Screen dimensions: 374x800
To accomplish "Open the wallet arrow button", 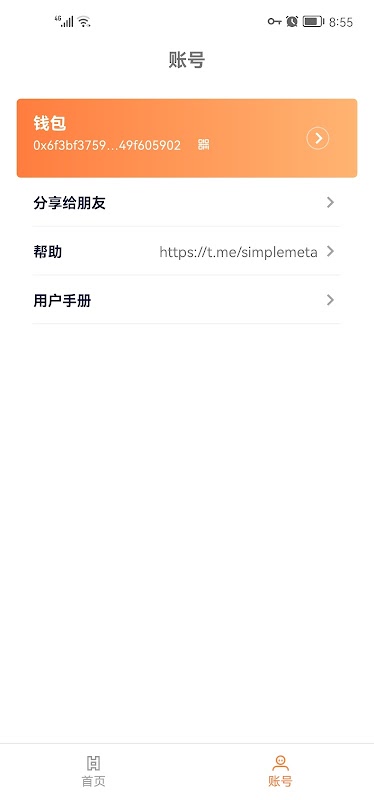I will (317, 138).
